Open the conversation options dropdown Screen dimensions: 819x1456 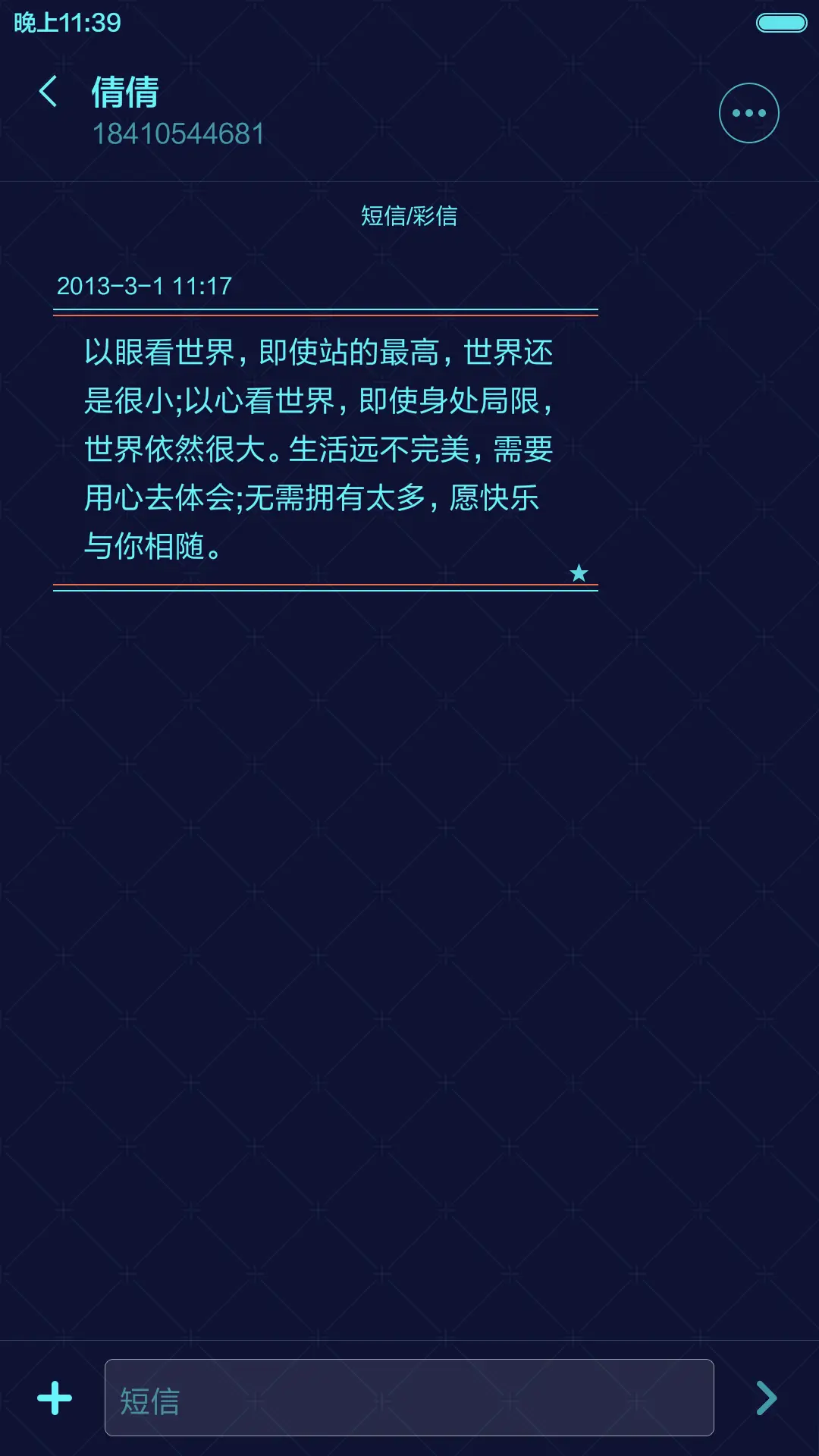point(748,112)
